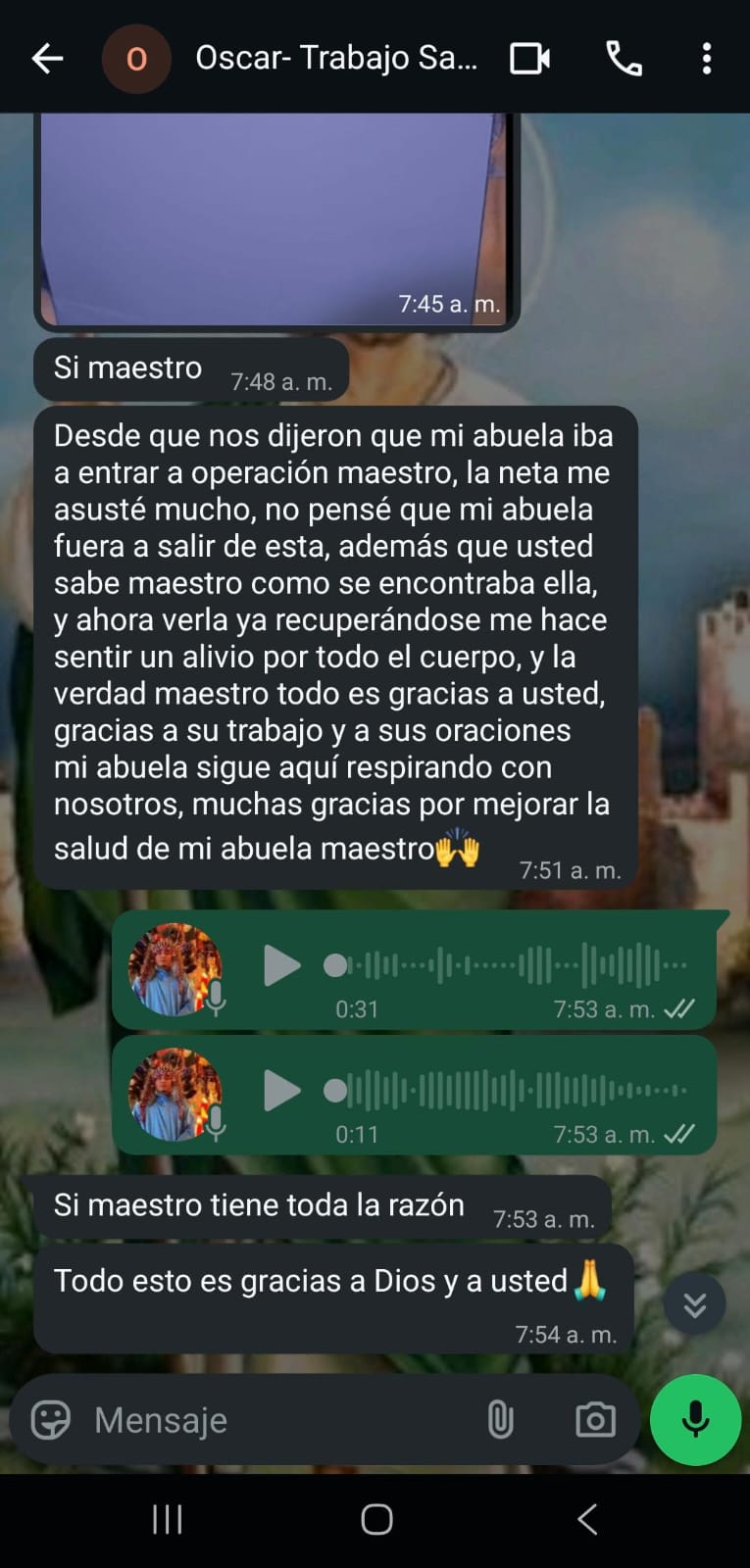
Task: Play the 0:11 voice message
Action: [281, 1091]
